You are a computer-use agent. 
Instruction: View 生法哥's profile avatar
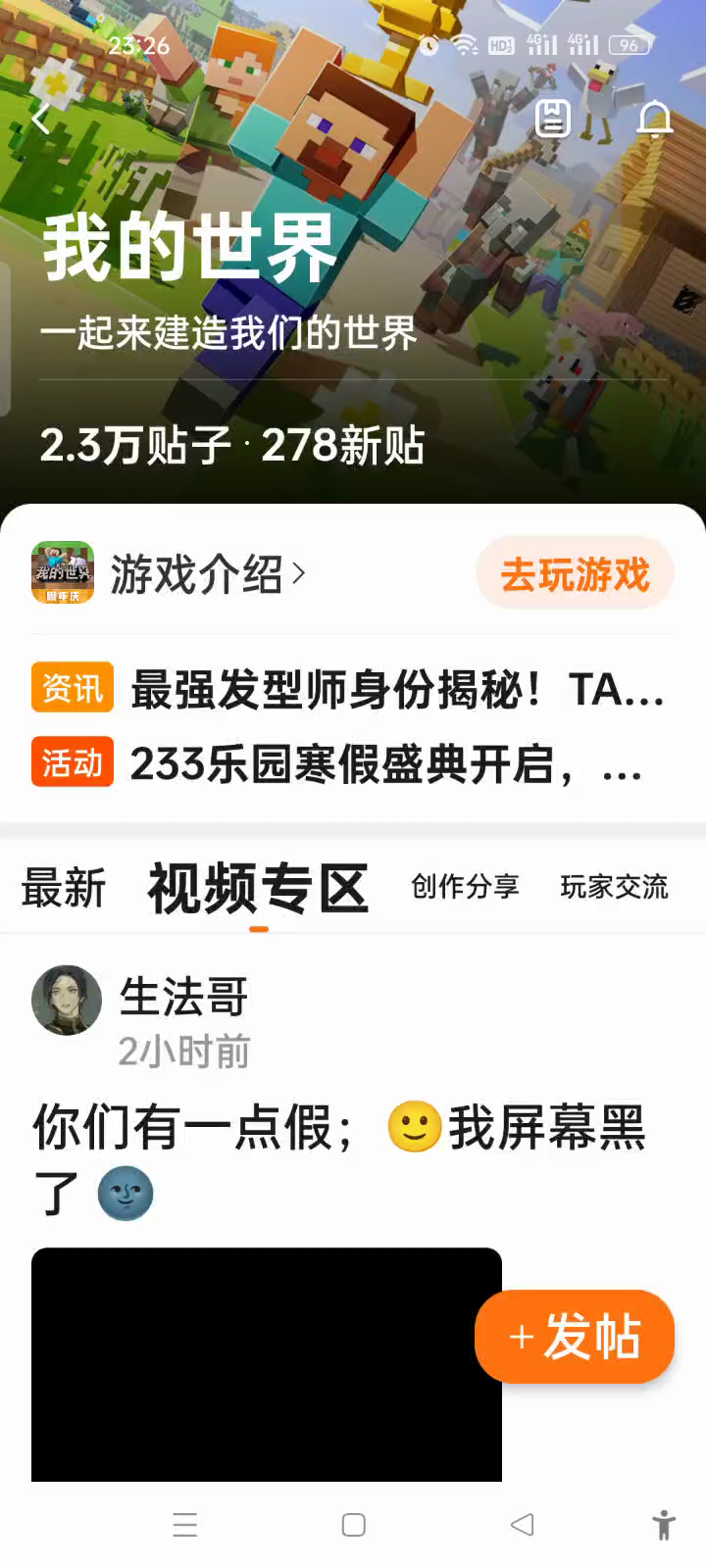(x=67, y=1001)
